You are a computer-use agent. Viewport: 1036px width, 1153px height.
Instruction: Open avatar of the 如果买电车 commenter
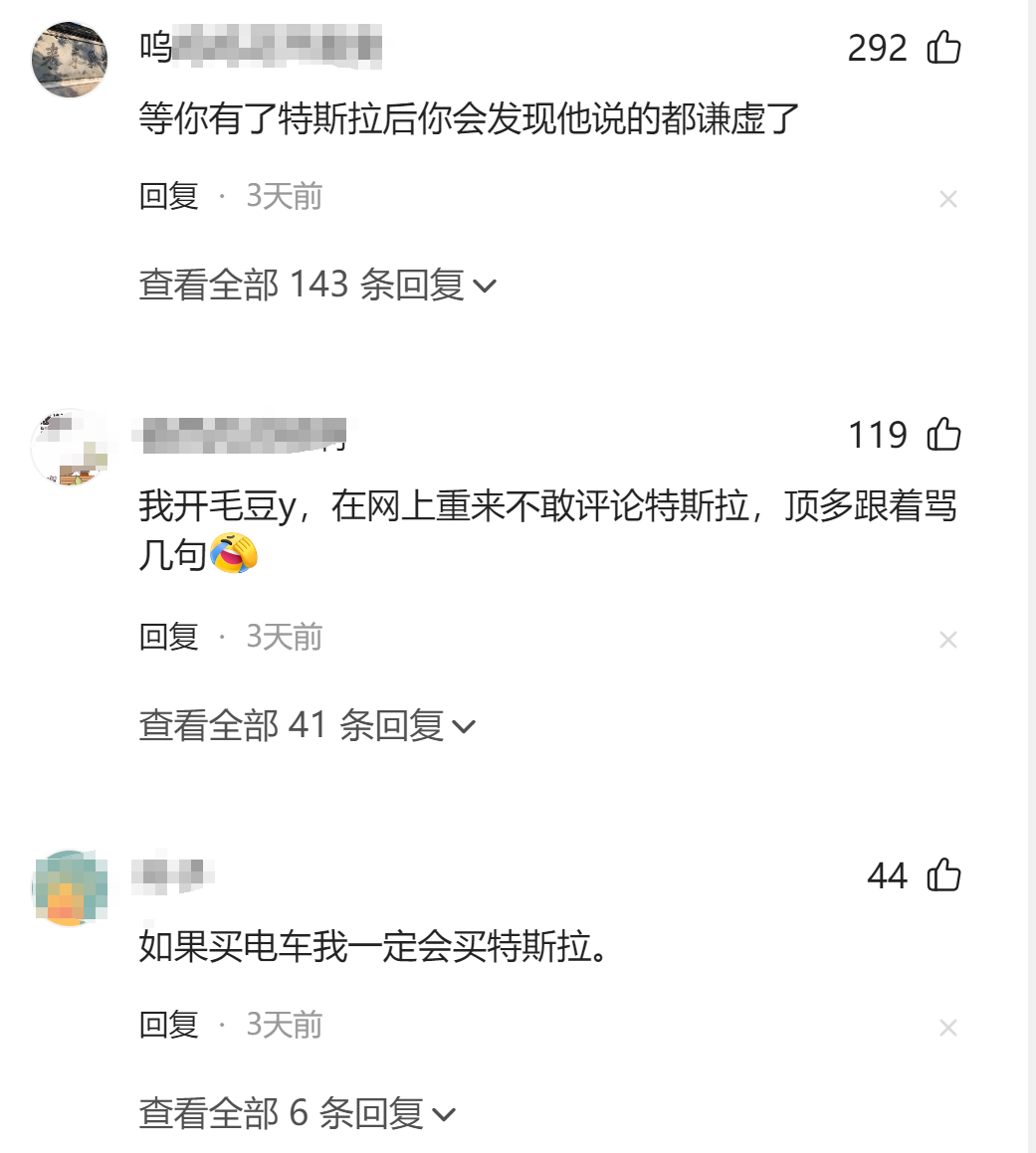(x=70, y=888)
